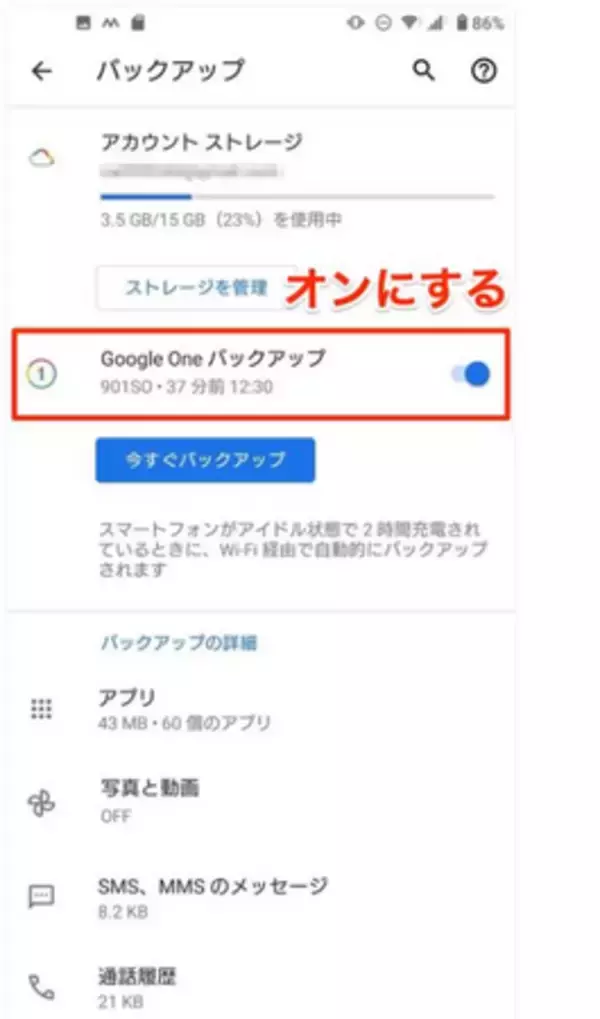600x1019 pixels.
Task: Open SMS、MMS のメッセージ row
Action: tap(260, 897)
